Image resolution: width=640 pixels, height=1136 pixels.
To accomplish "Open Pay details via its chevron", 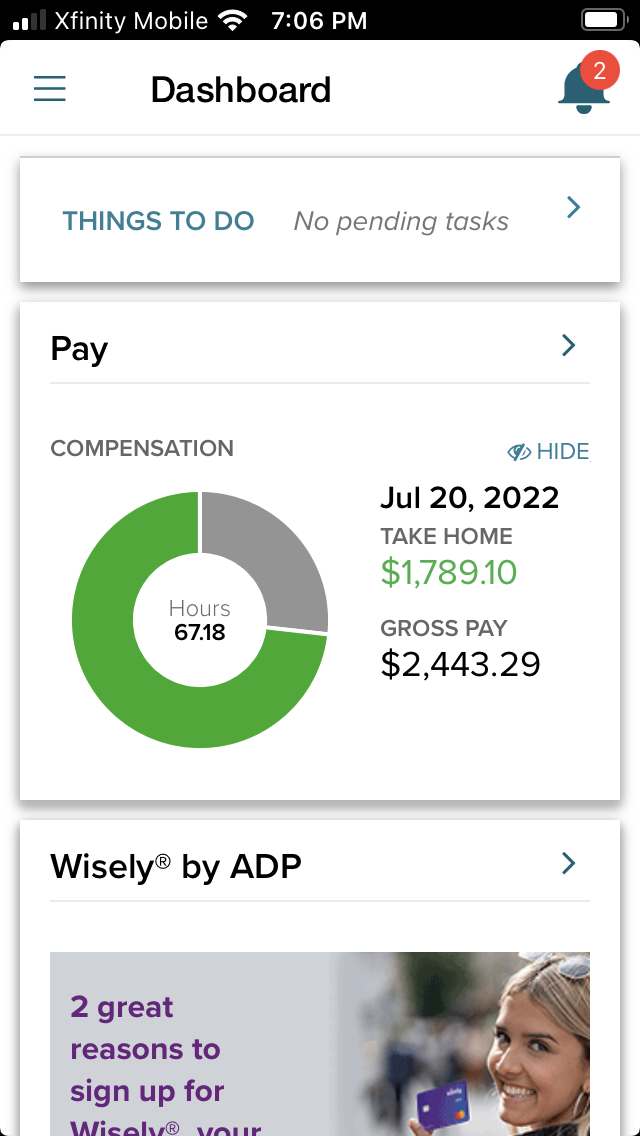I will tap(569, 346).
